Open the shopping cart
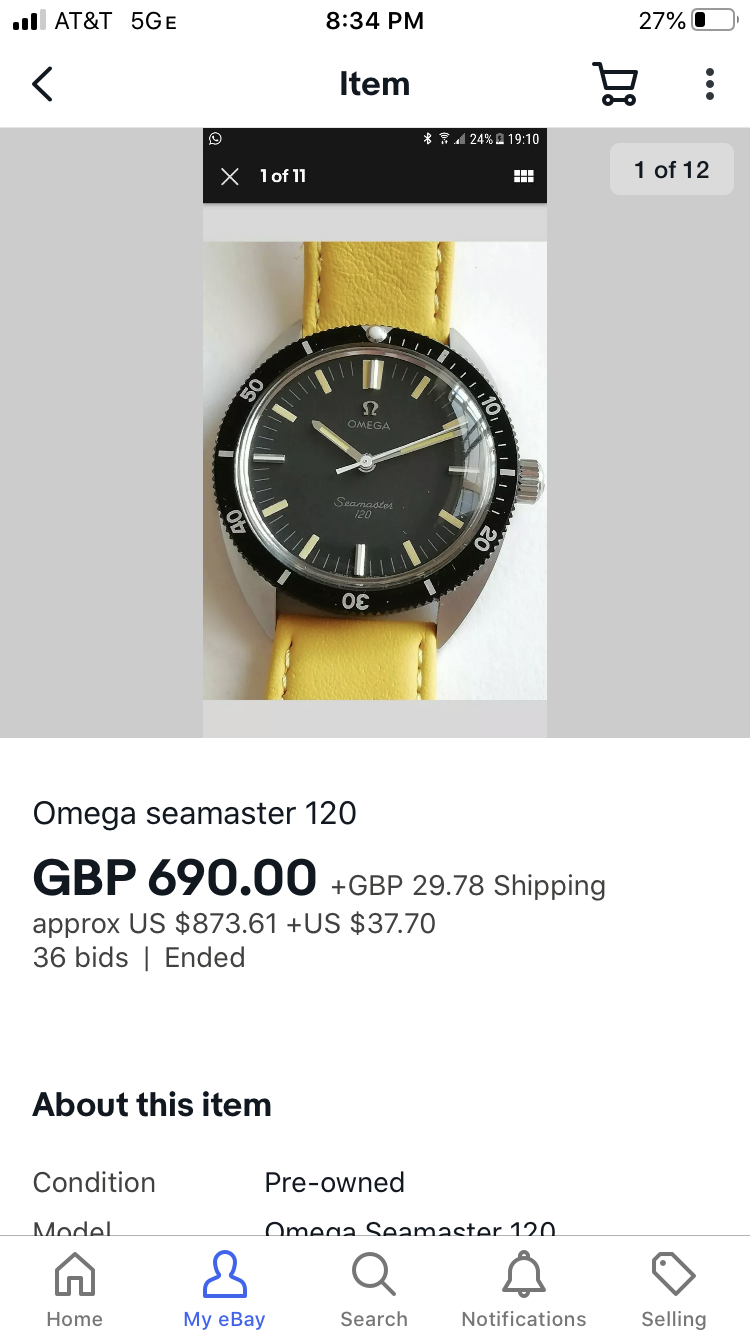750x1334 pixels. coord(614,84)
